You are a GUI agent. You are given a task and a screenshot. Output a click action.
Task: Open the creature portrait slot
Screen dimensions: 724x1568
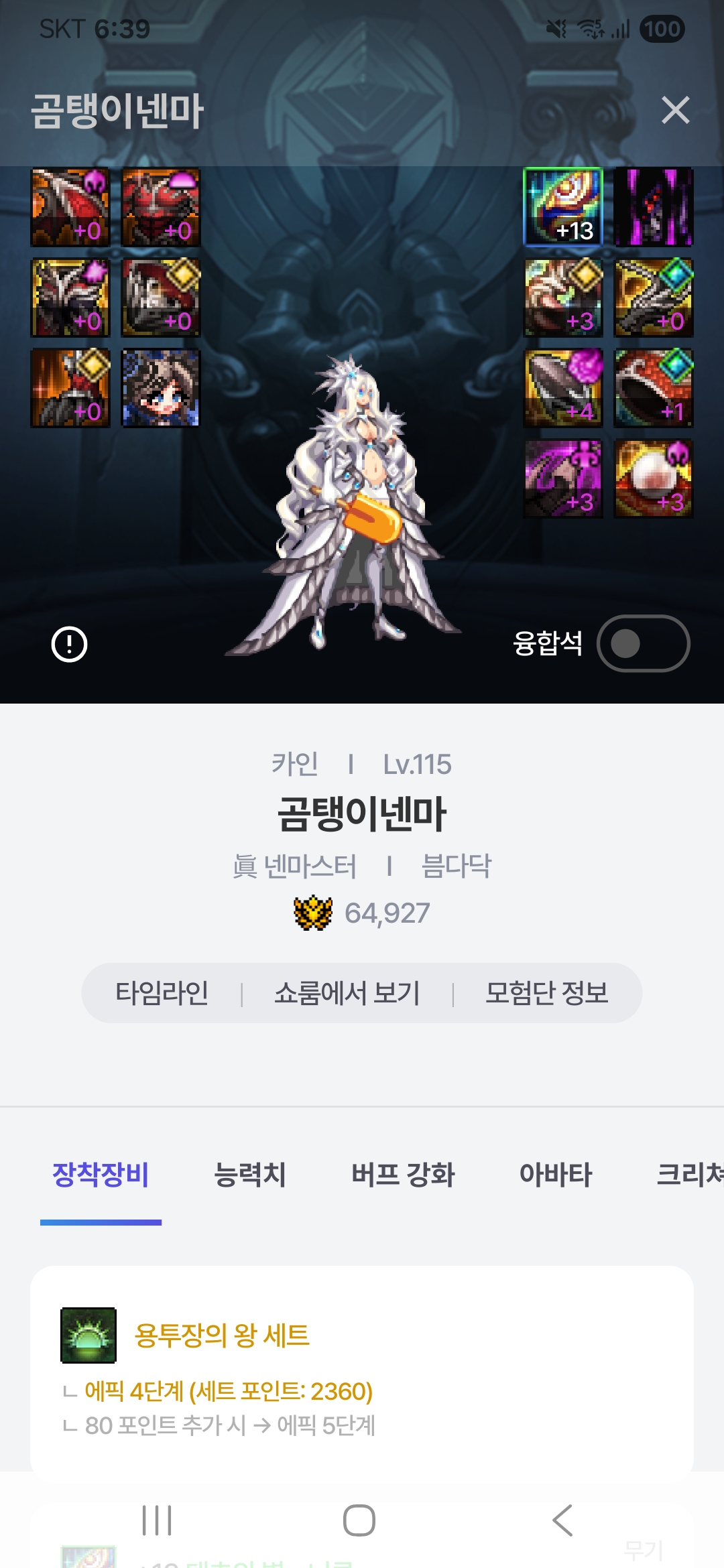point(161,388)
